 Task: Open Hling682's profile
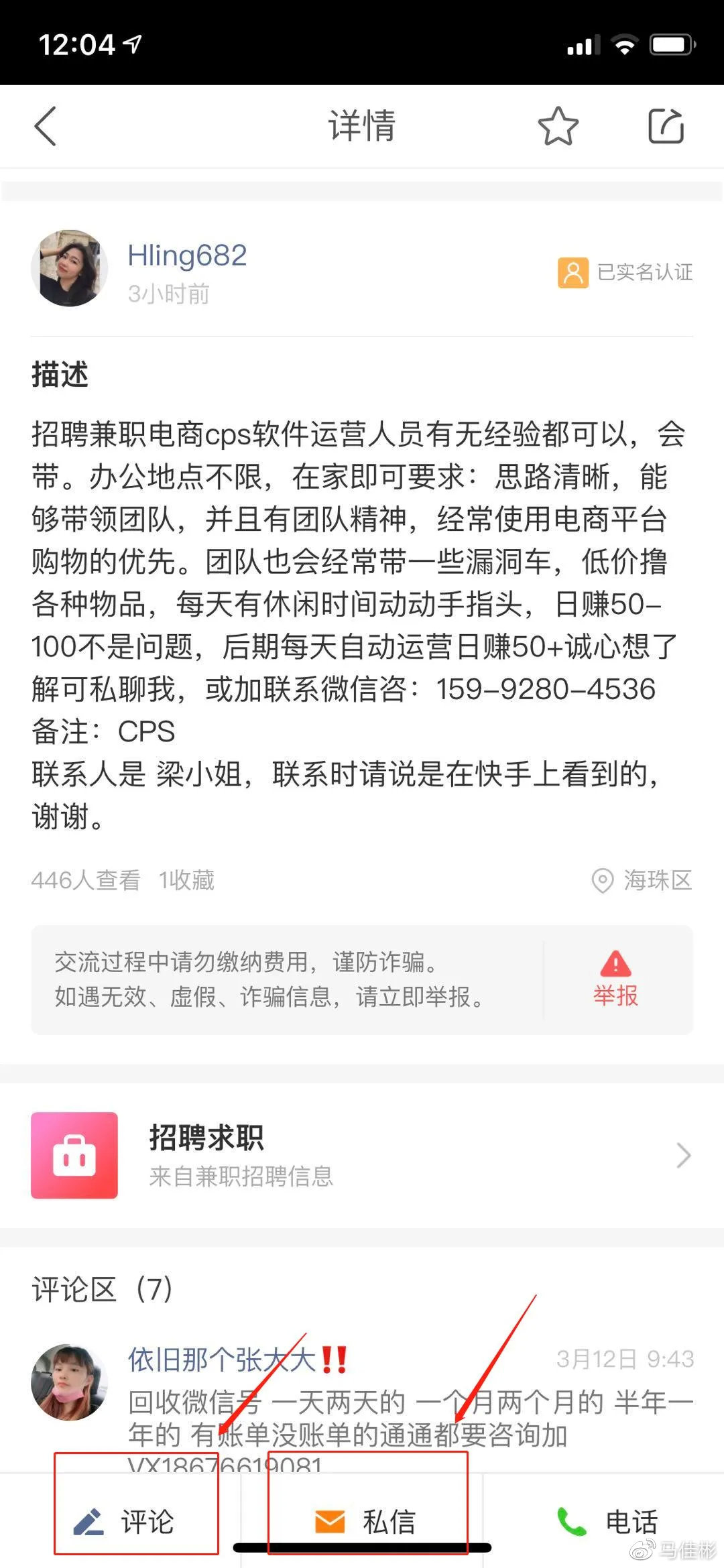[187, 255]
